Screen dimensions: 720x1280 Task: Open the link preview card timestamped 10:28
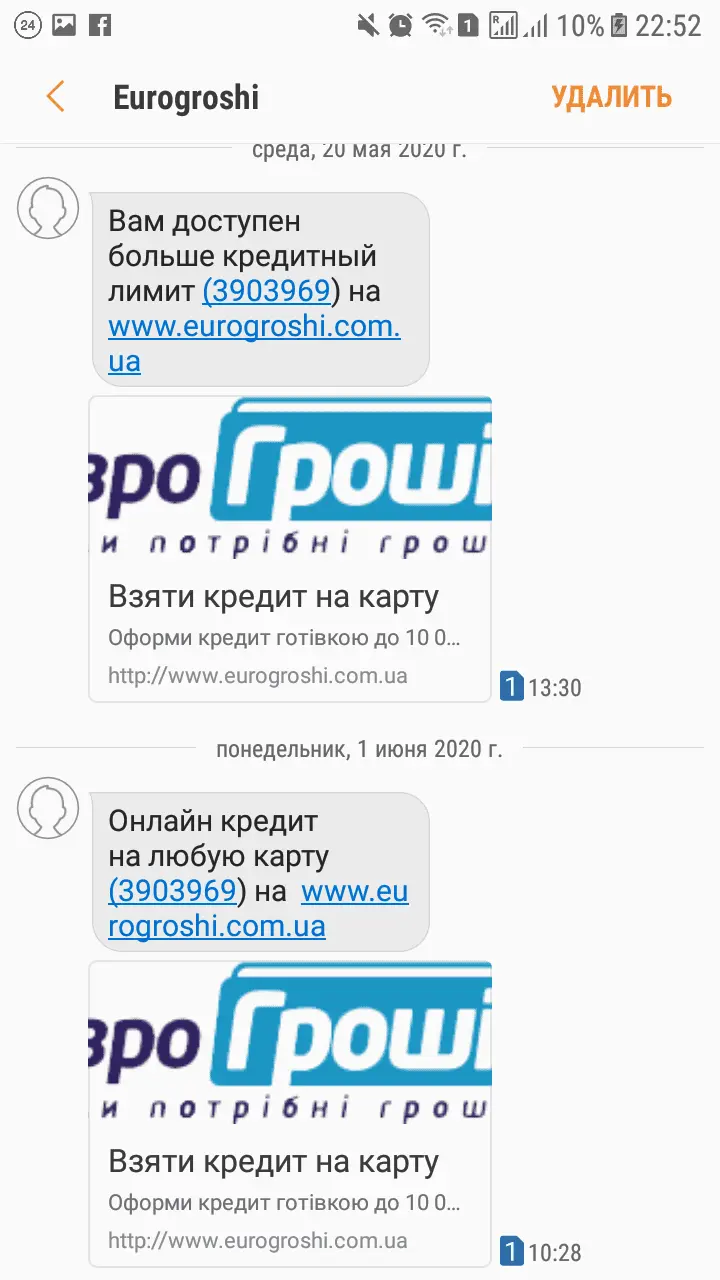tap(290, 1113)
